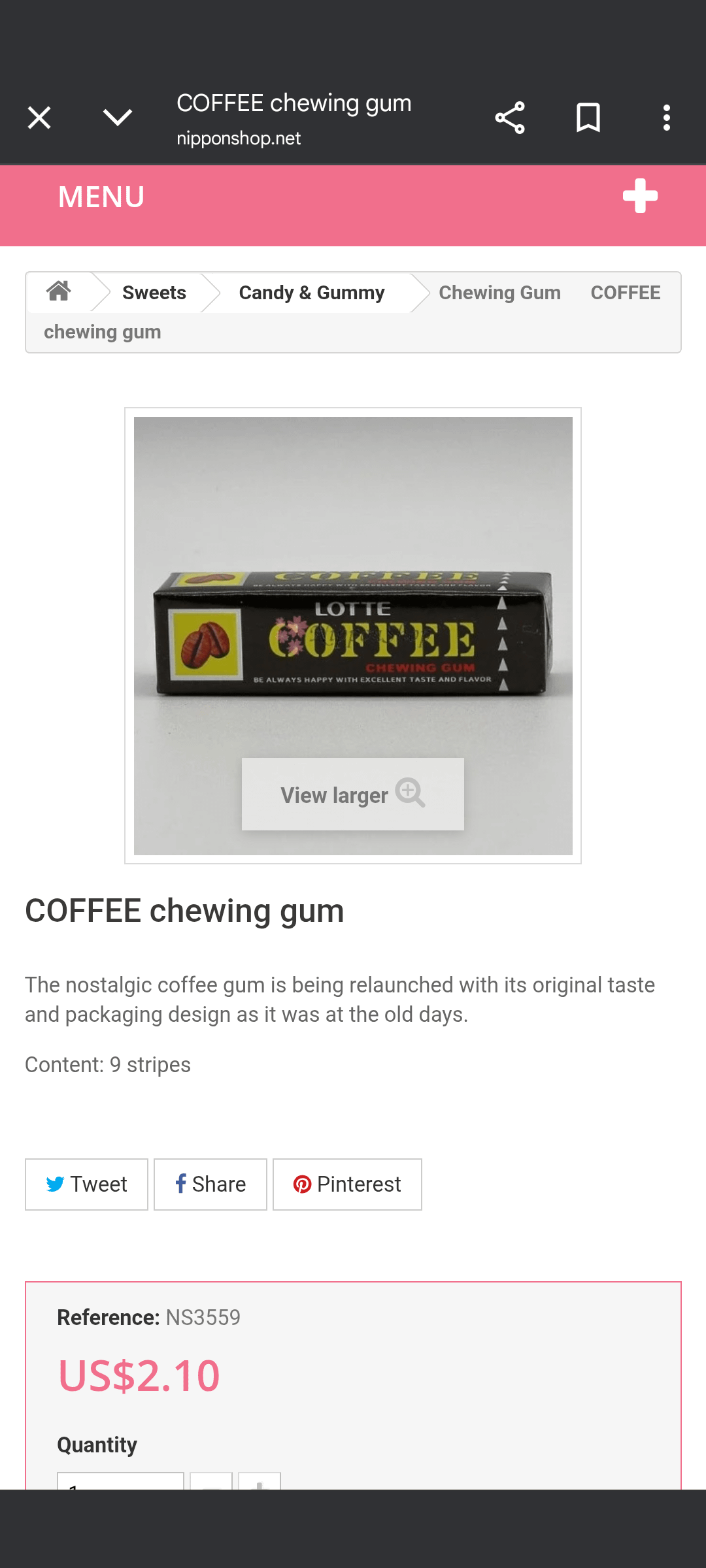Image resolution: width=706 pixels, height=1568 pixels.
Task: Close the browser tab
Action: (x=39, y=118)
